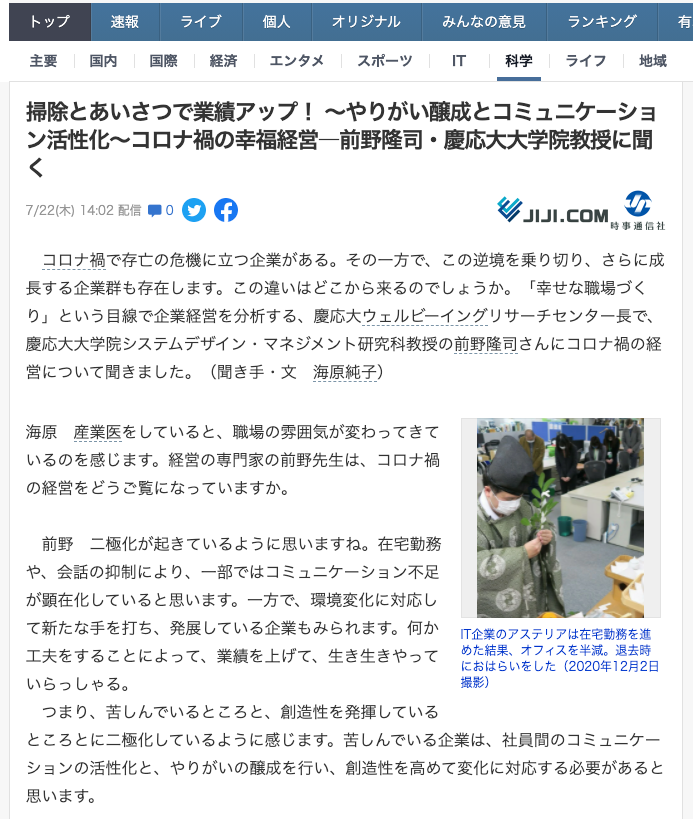Select the 主要 category
This screenshot has height=819, width=693.
point(43,61)
